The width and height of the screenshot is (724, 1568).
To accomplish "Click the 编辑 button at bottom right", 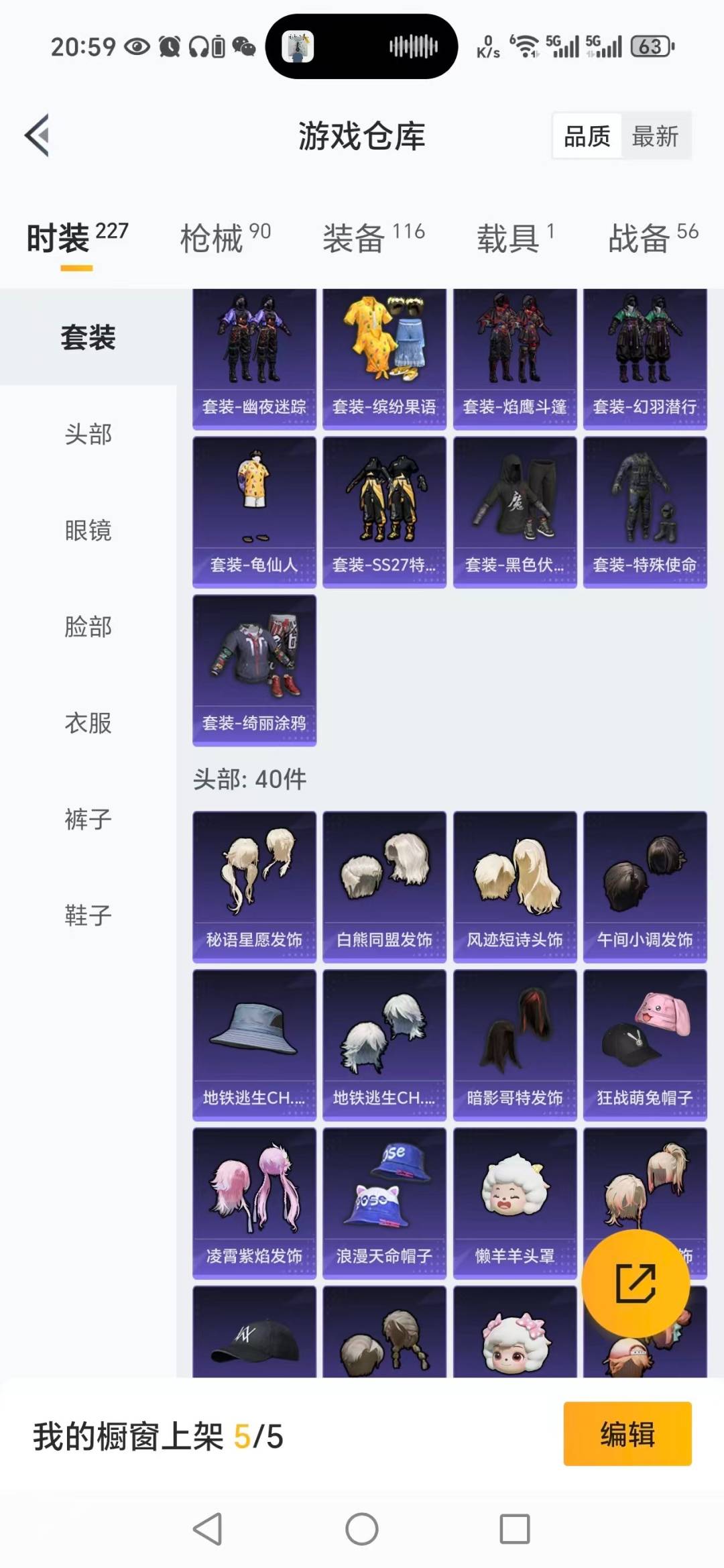I will 627,1433.
